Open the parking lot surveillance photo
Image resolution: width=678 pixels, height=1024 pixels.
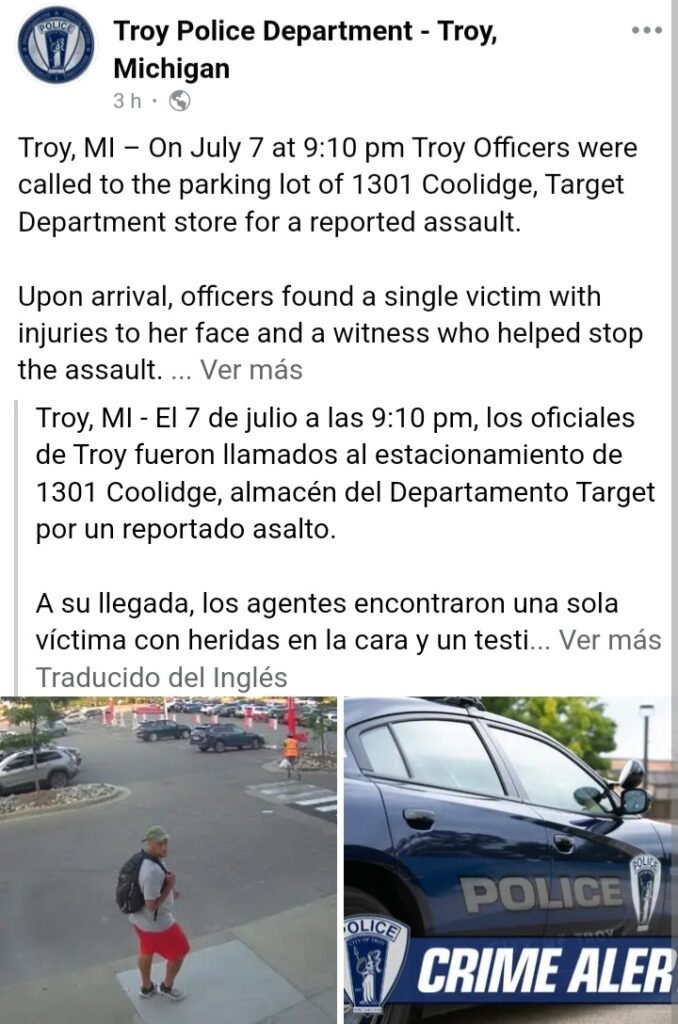(x=168, y=859)
